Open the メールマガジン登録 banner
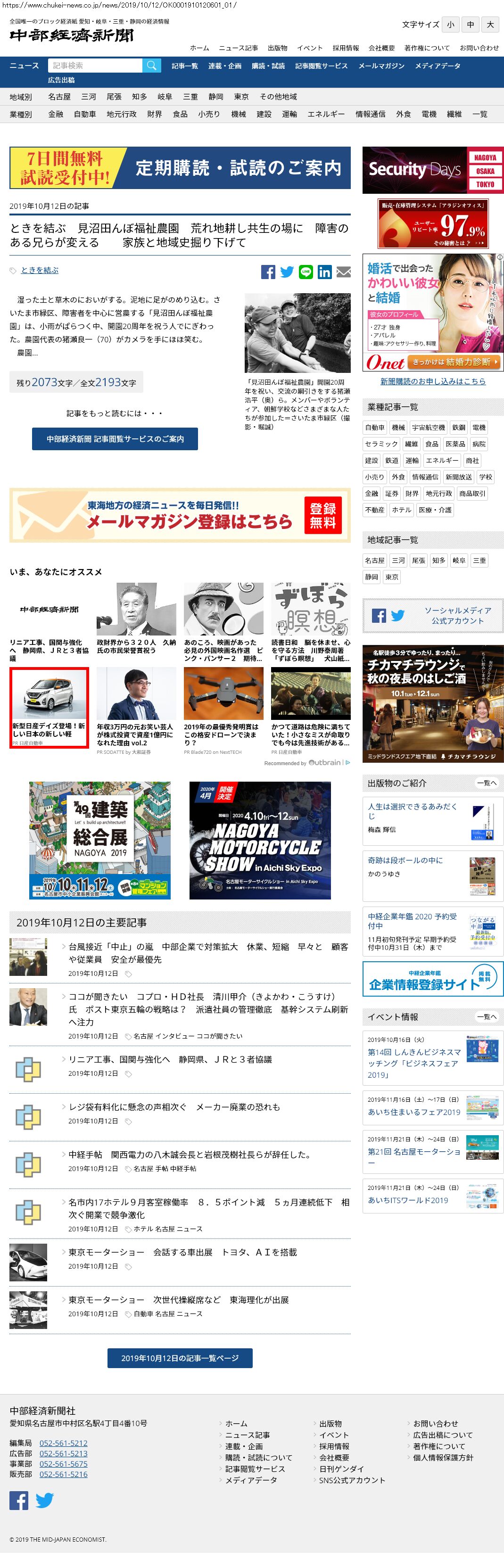Viewport: 504px width, 1568px height. click(180, 515)
